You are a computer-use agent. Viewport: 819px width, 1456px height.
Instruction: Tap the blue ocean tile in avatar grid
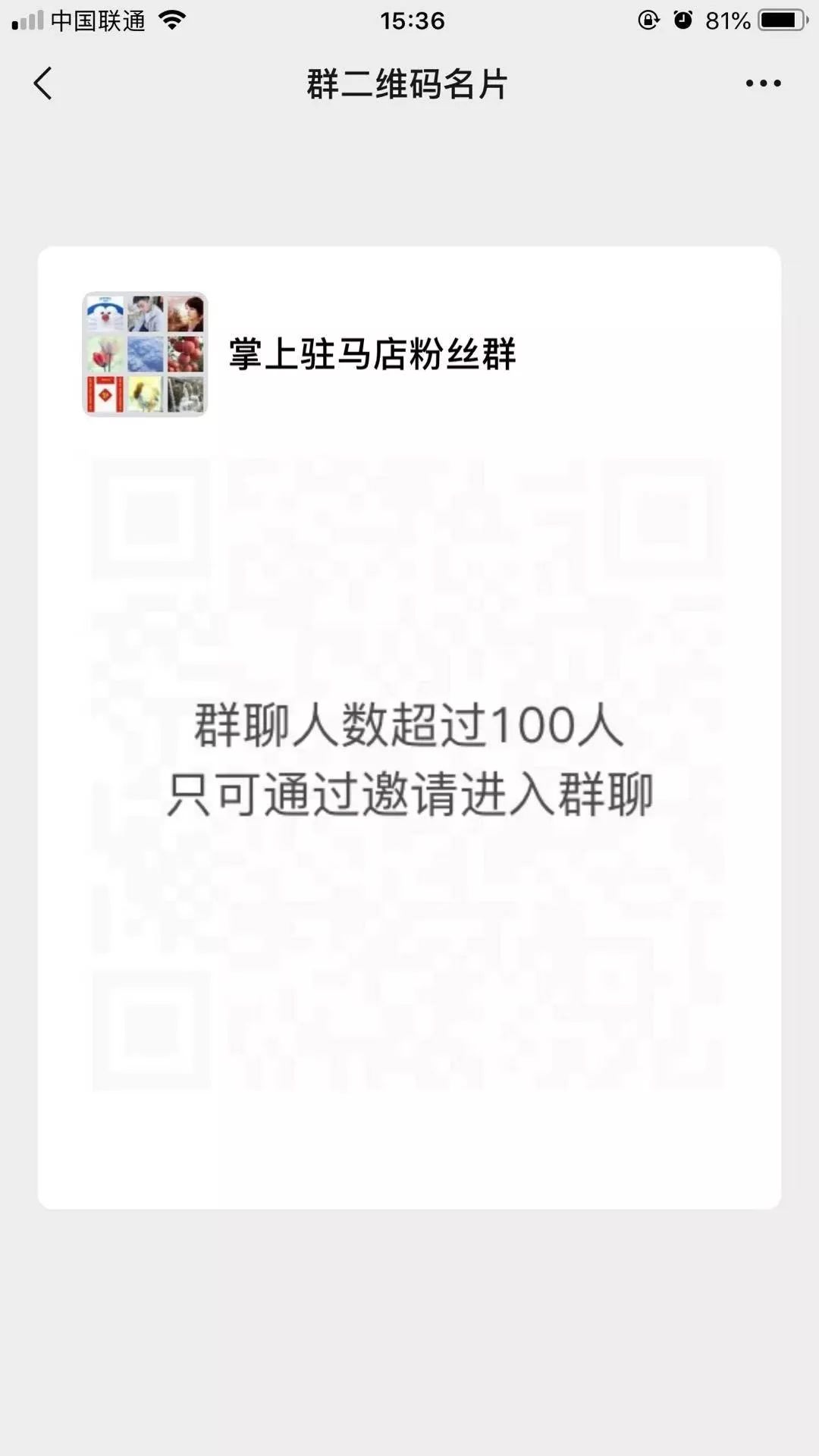click(x=144, y=353)
